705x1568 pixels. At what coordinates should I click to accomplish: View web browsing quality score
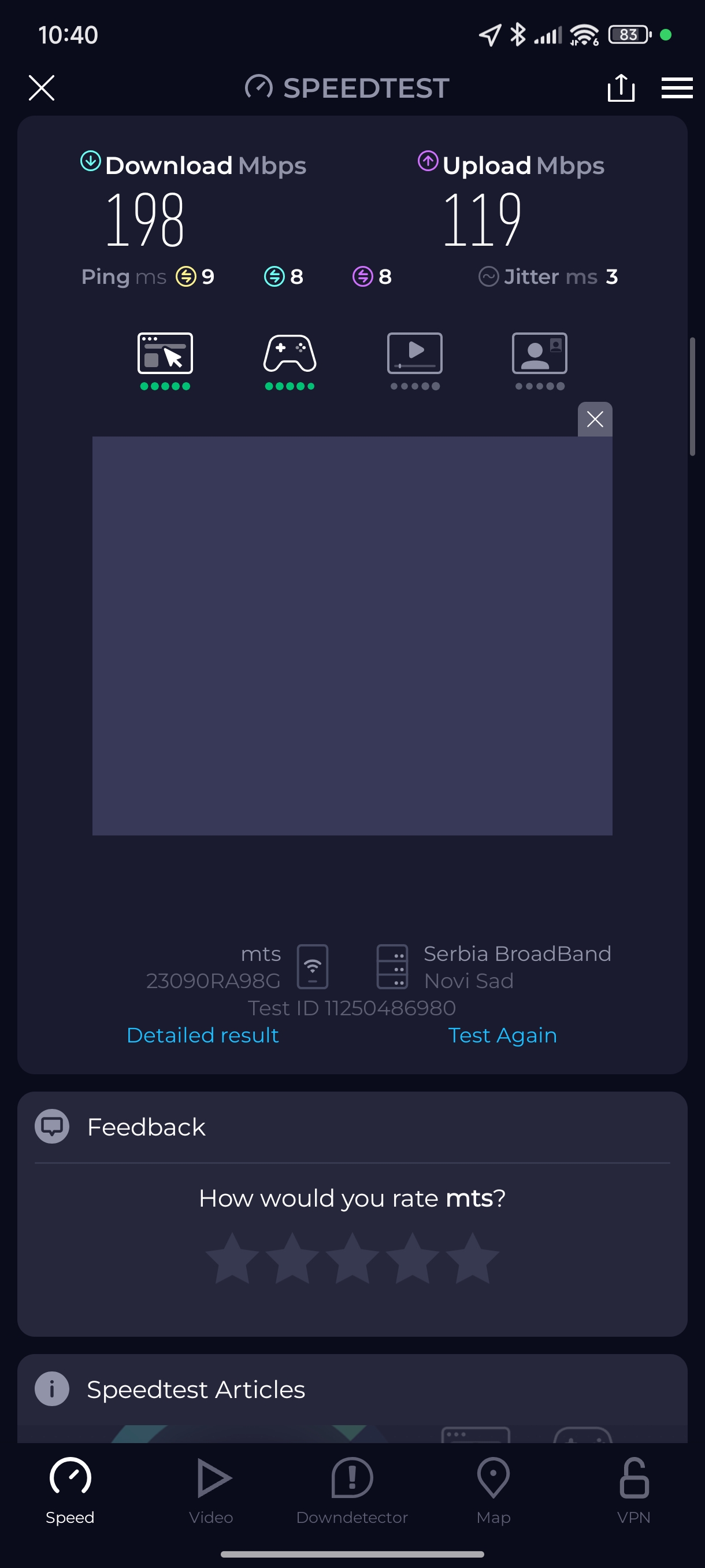[165, 360]
